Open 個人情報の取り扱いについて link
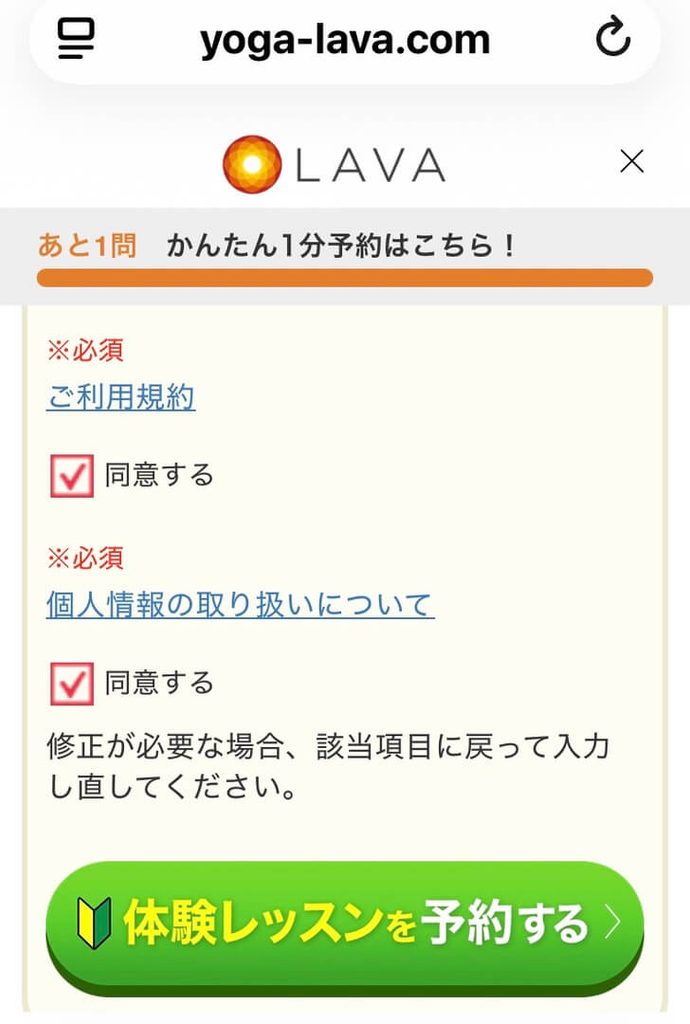Screen dimensions: 690x1024 (240, 605)
